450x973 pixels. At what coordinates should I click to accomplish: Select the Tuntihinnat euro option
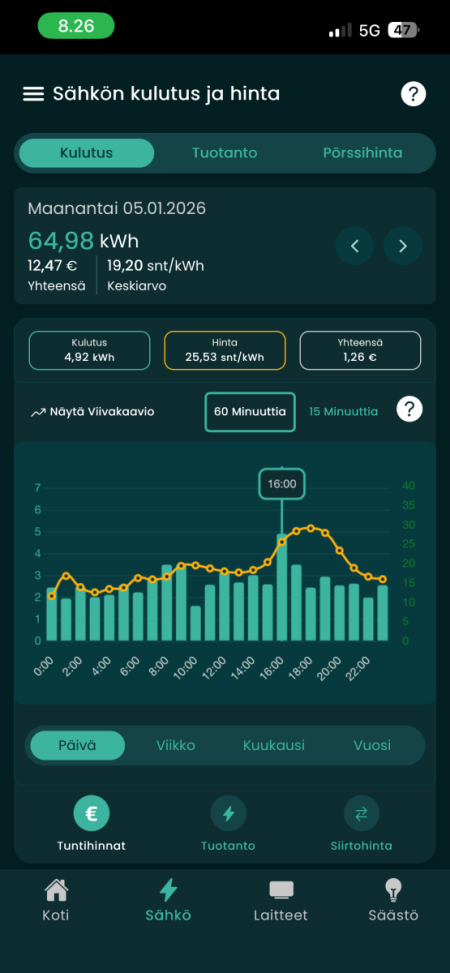[91, 823]
